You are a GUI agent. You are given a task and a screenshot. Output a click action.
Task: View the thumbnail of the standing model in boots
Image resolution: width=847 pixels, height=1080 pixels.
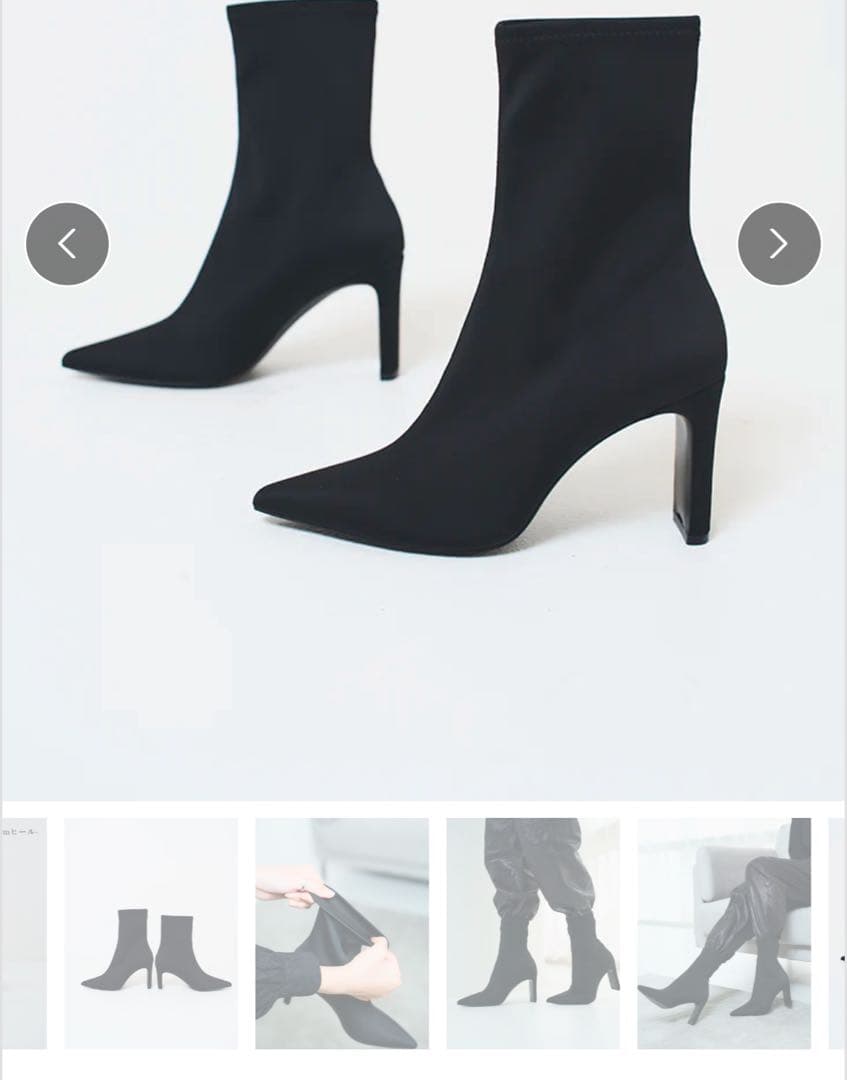(x=533, y=933)
